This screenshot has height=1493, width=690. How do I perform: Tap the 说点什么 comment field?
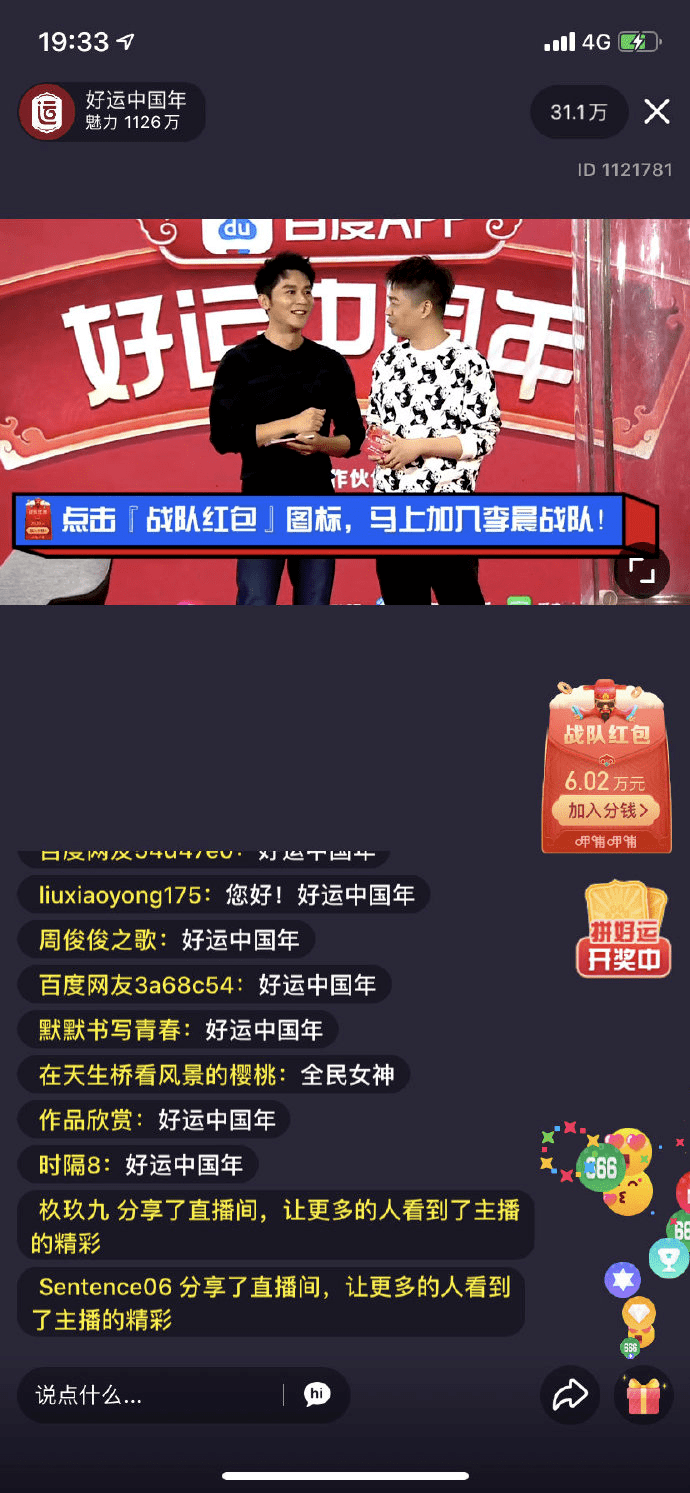coord(150,1395)
